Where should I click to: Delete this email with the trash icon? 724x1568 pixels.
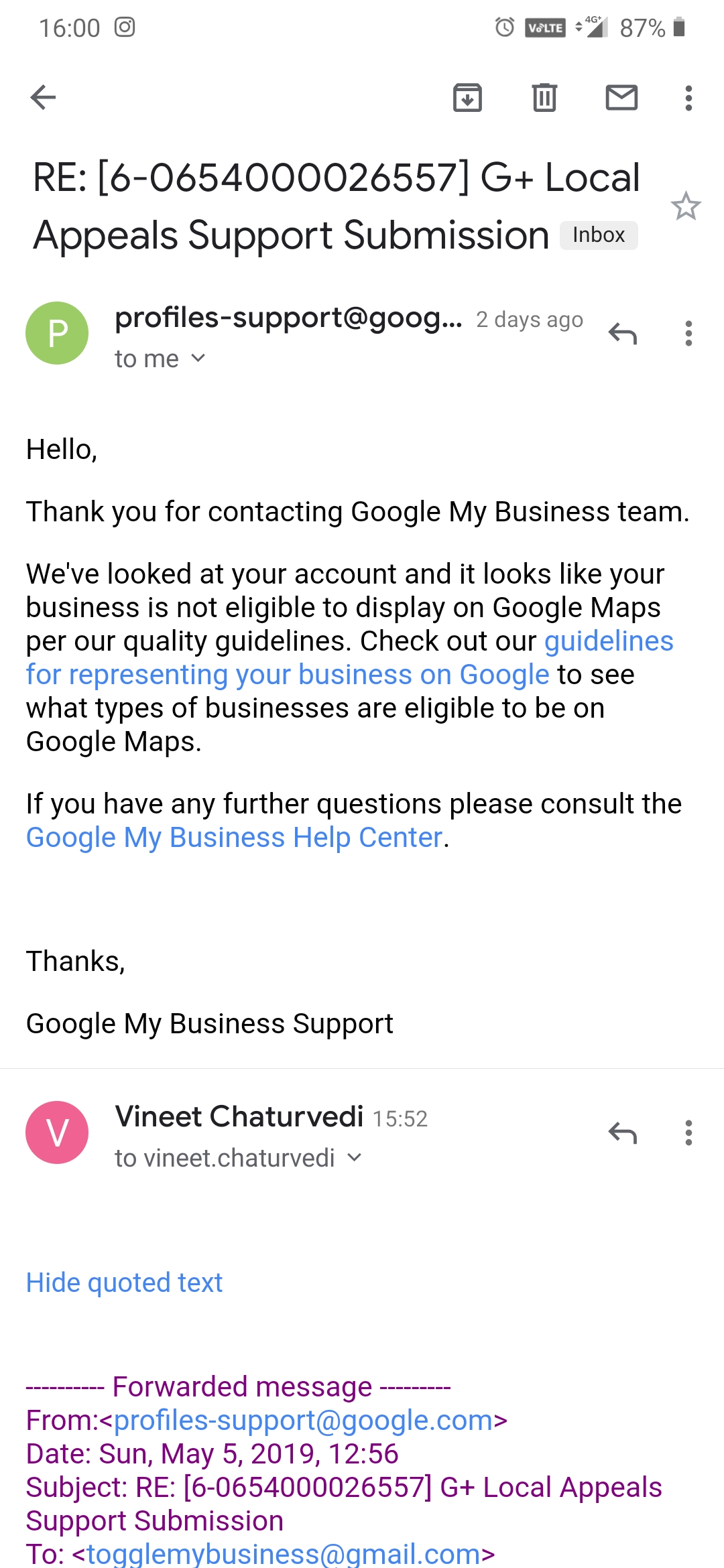[544, 98]
